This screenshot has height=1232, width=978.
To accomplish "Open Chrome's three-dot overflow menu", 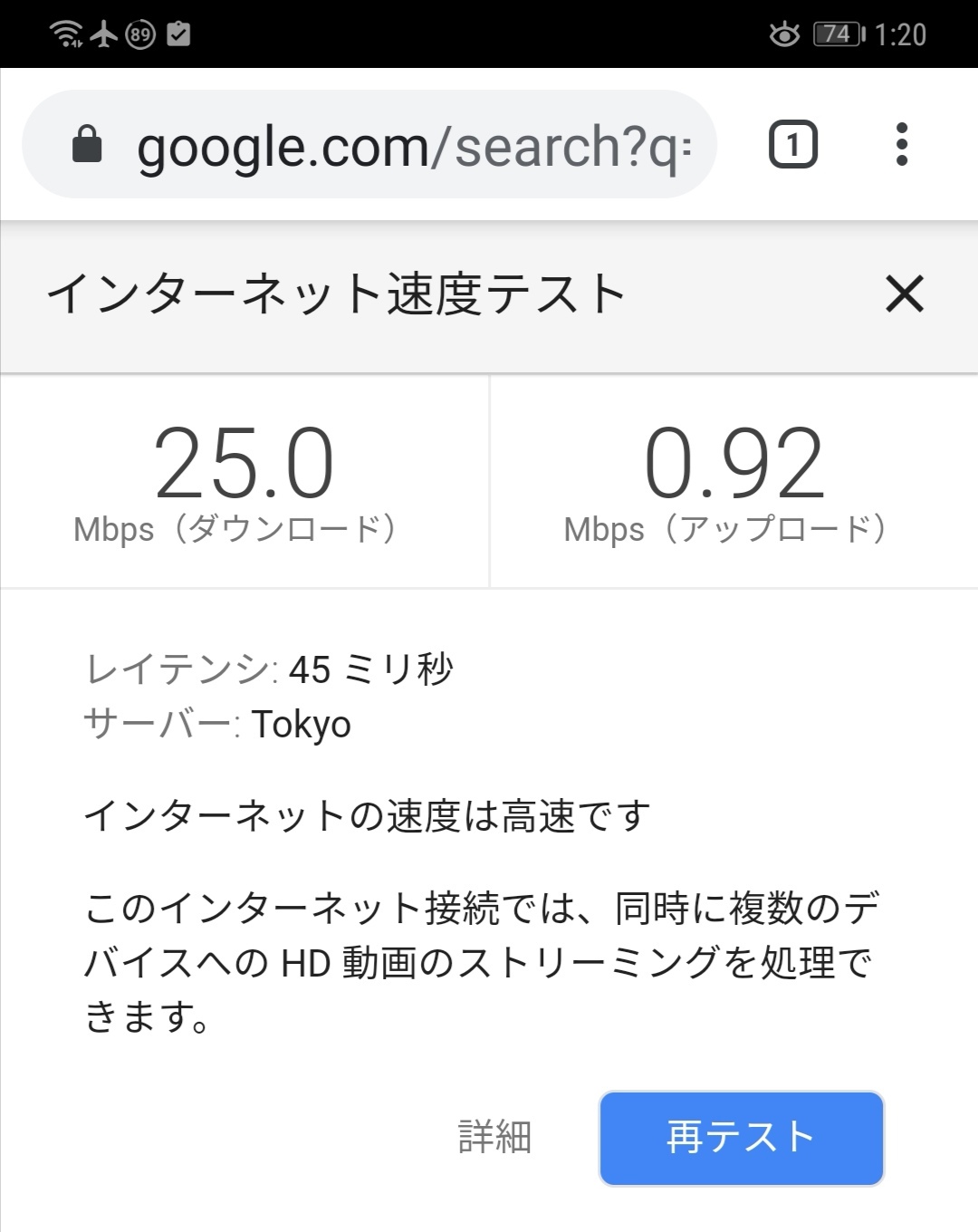I will 901,145.
